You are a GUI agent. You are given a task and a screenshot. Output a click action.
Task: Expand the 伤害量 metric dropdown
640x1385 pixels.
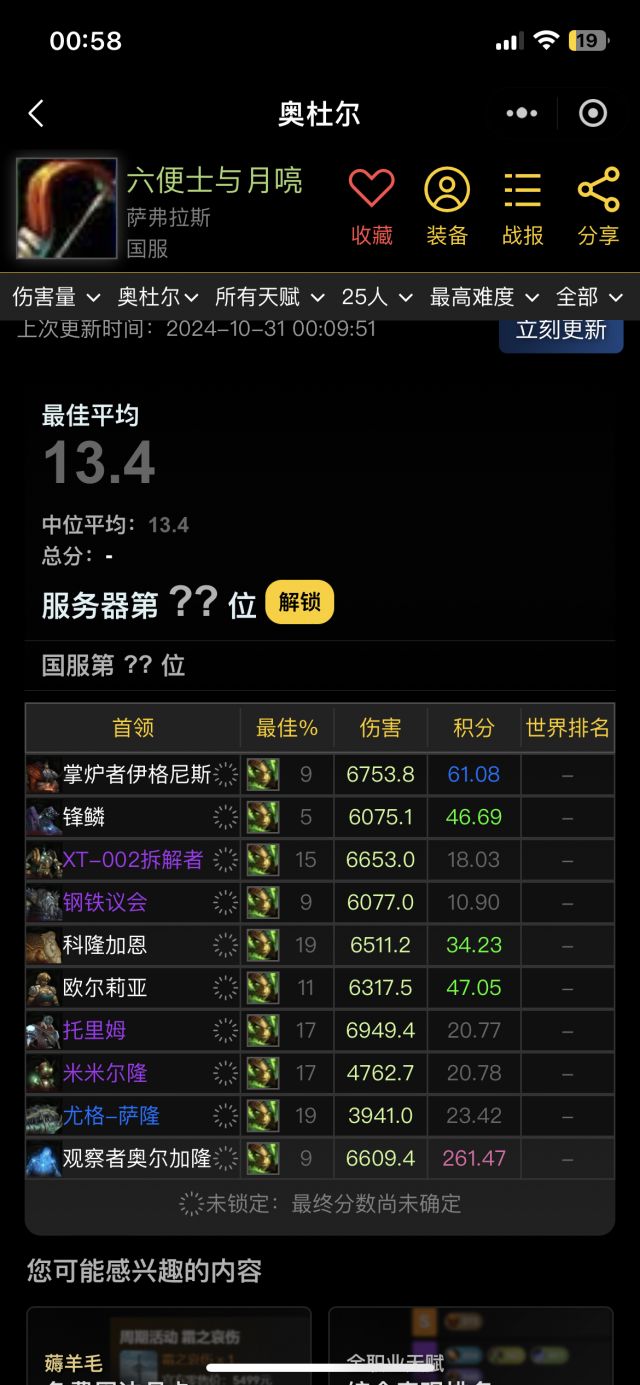[x=57, y=297]
